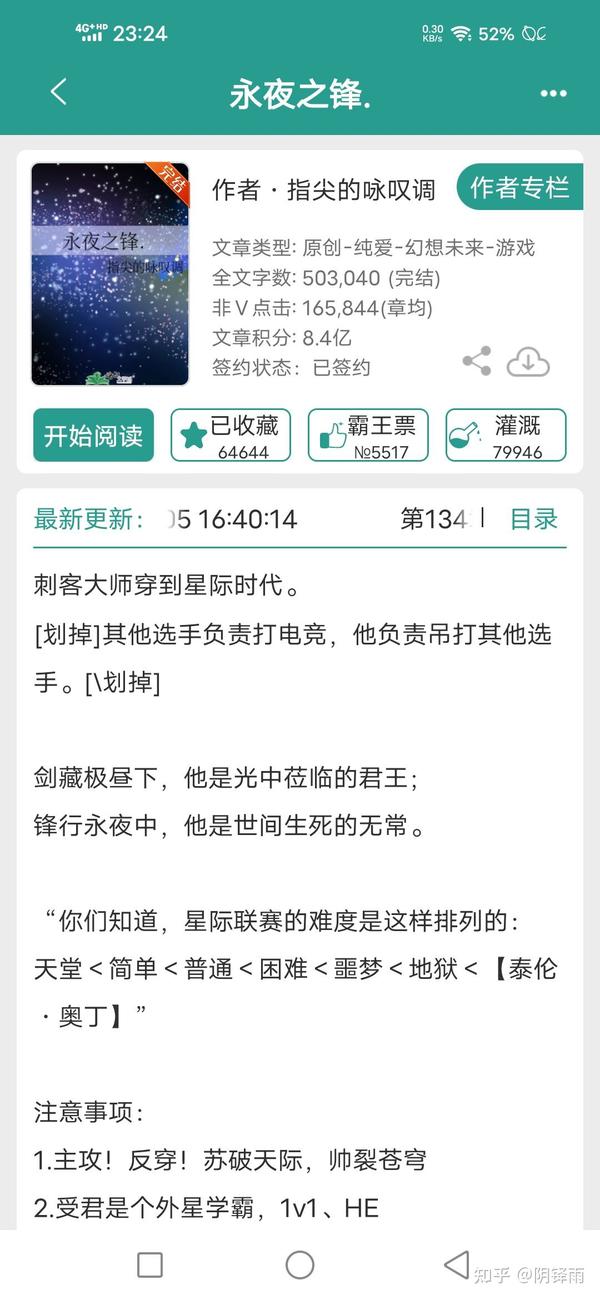Open the 作者专栏 author column

(519, 188)
